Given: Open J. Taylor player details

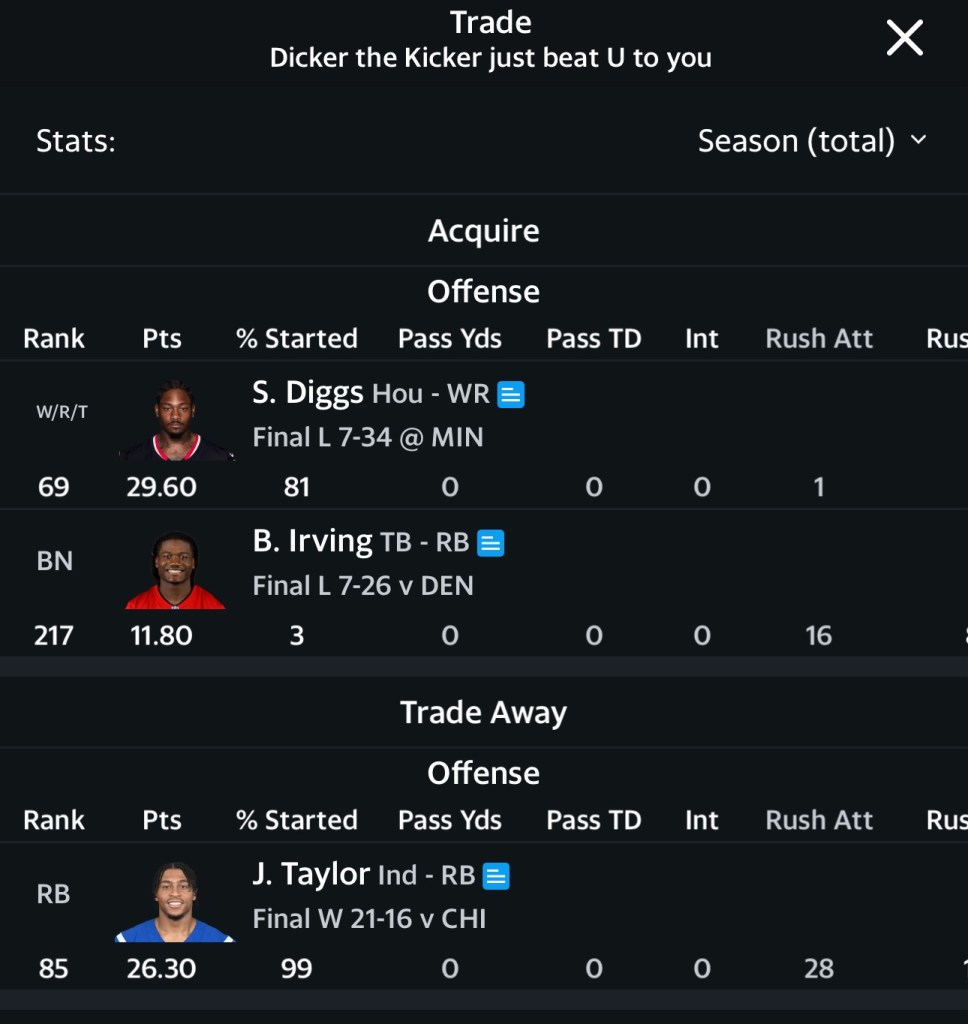Looking at the screenshot, I should click(311, 874).
